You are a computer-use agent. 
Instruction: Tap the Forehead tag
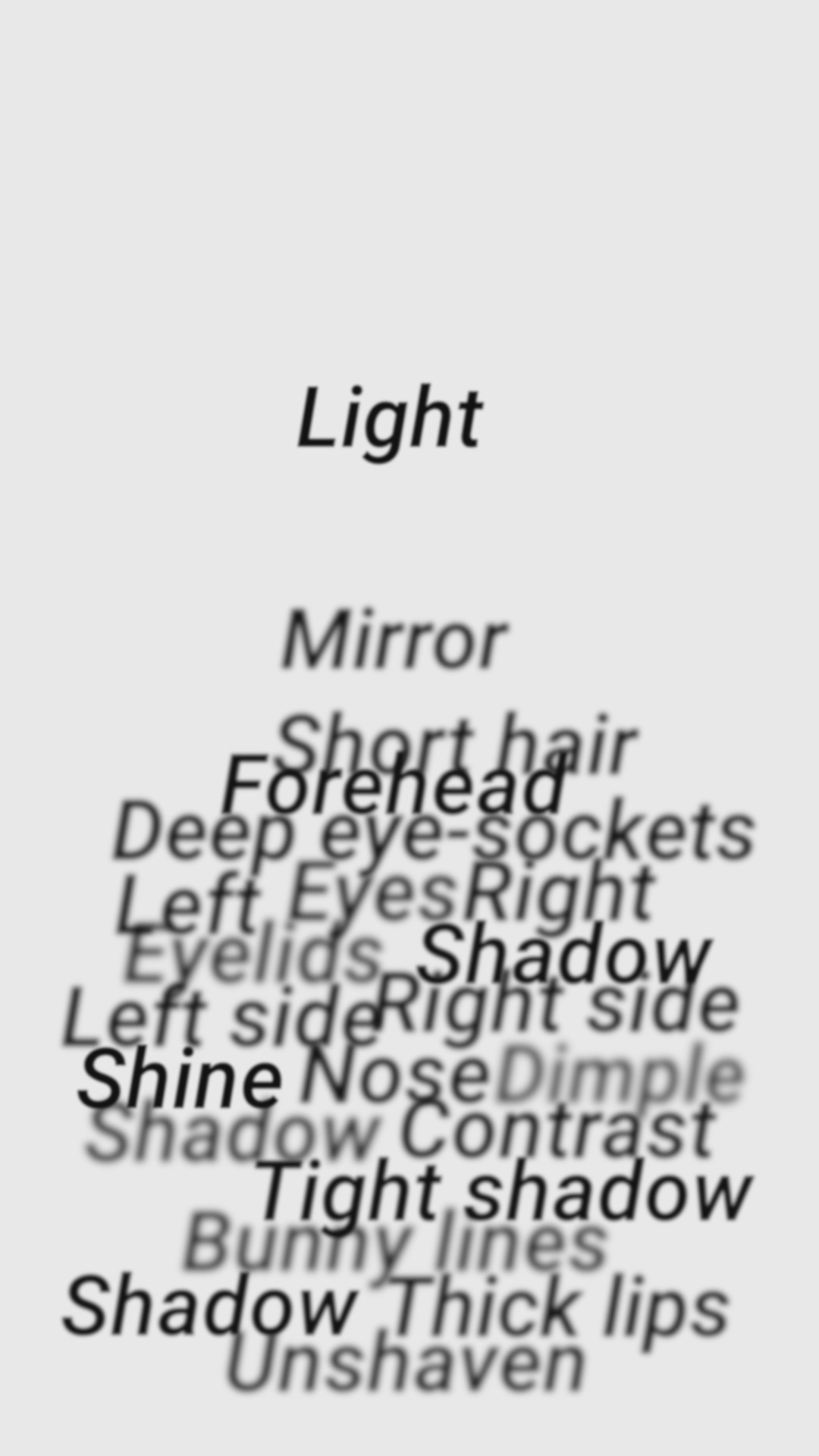(393, 784)
